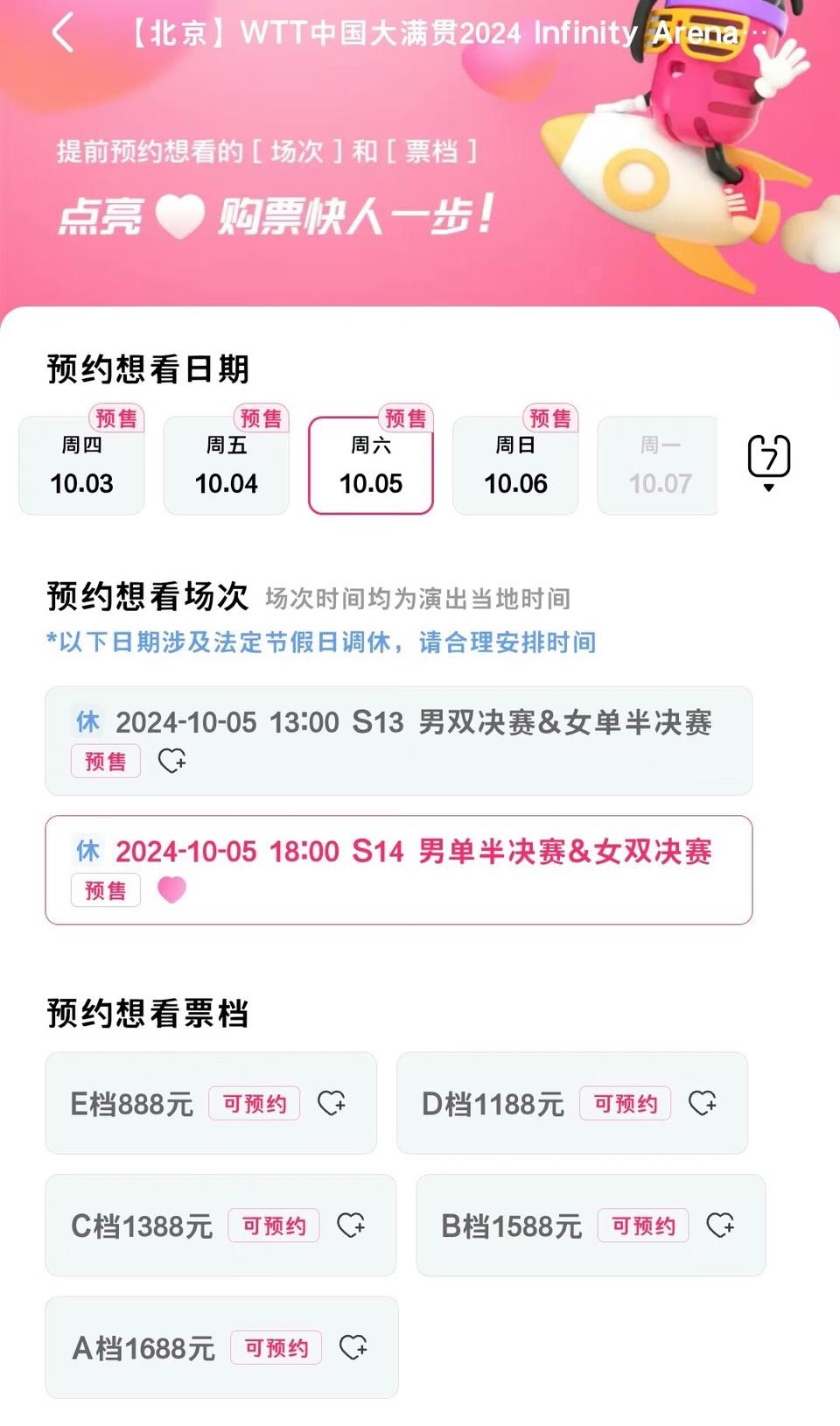Select Thursday 10.03 date
840x1426 pixels.
click(x=81, y=466)
